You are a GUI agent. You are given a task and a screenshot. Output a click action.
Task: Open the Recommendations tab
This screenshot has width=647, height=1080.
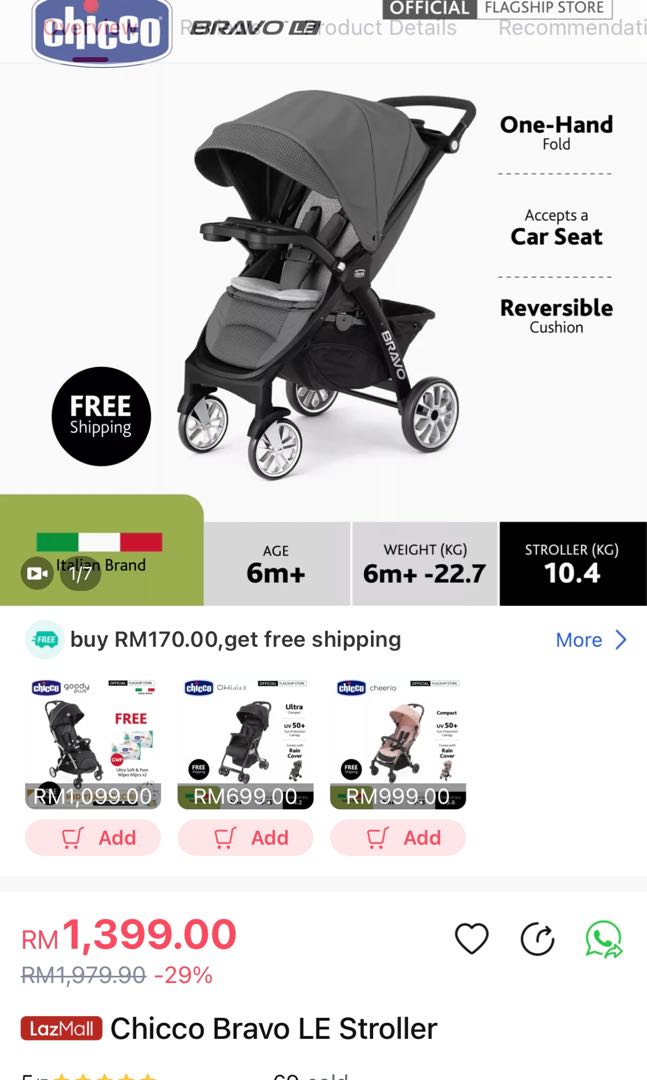coord(571,28)
